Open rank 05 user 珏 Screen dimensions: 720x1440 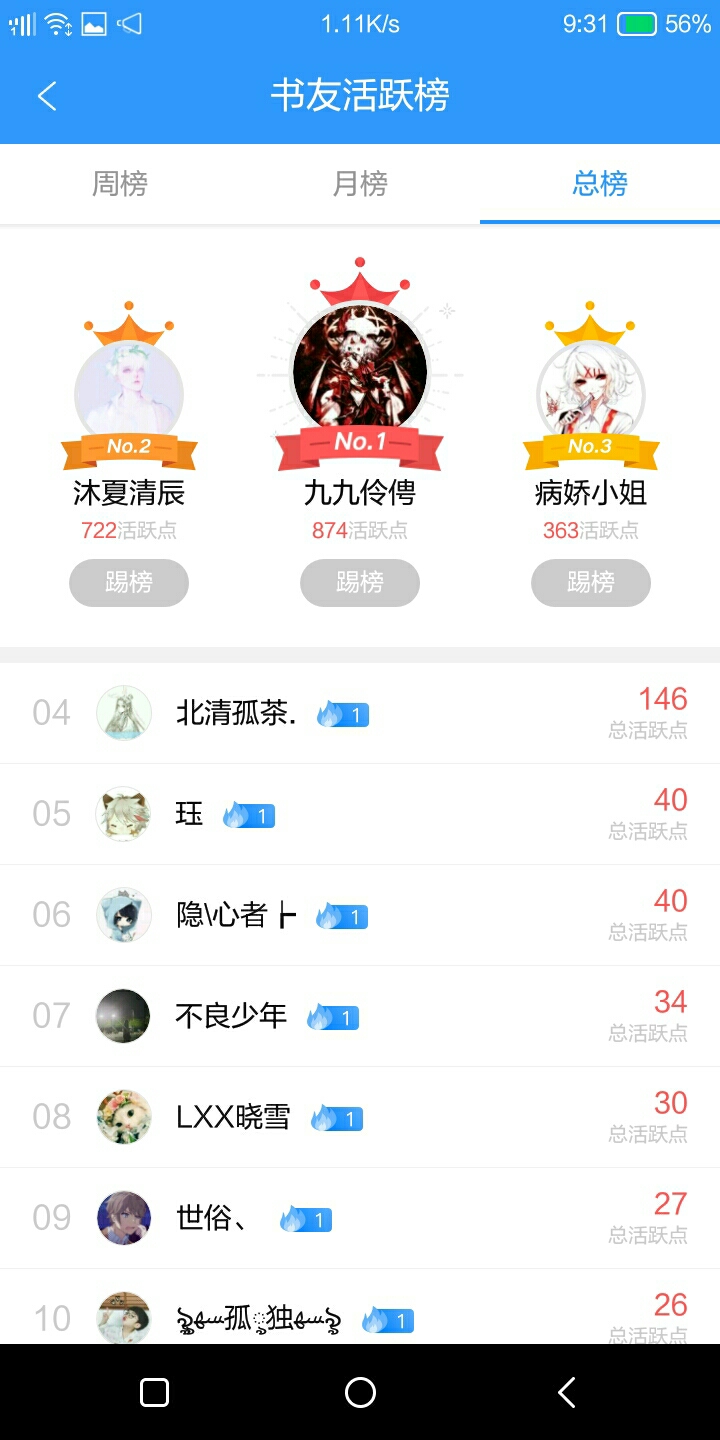360,814
